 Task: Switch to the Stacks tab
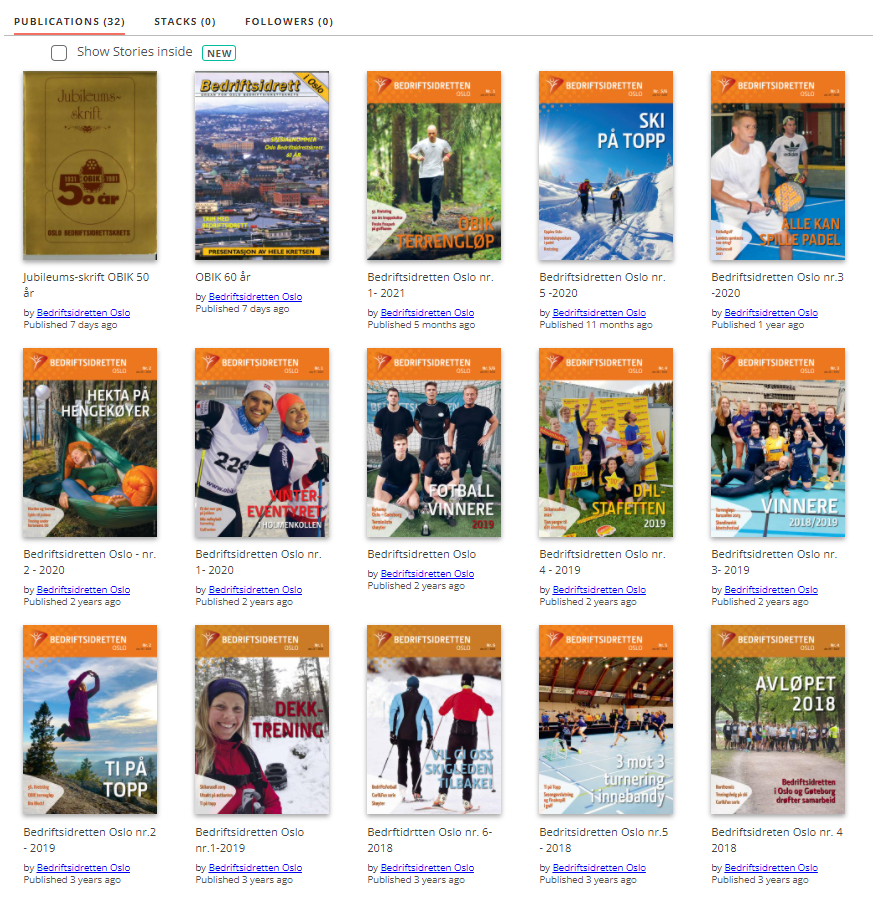184,21
